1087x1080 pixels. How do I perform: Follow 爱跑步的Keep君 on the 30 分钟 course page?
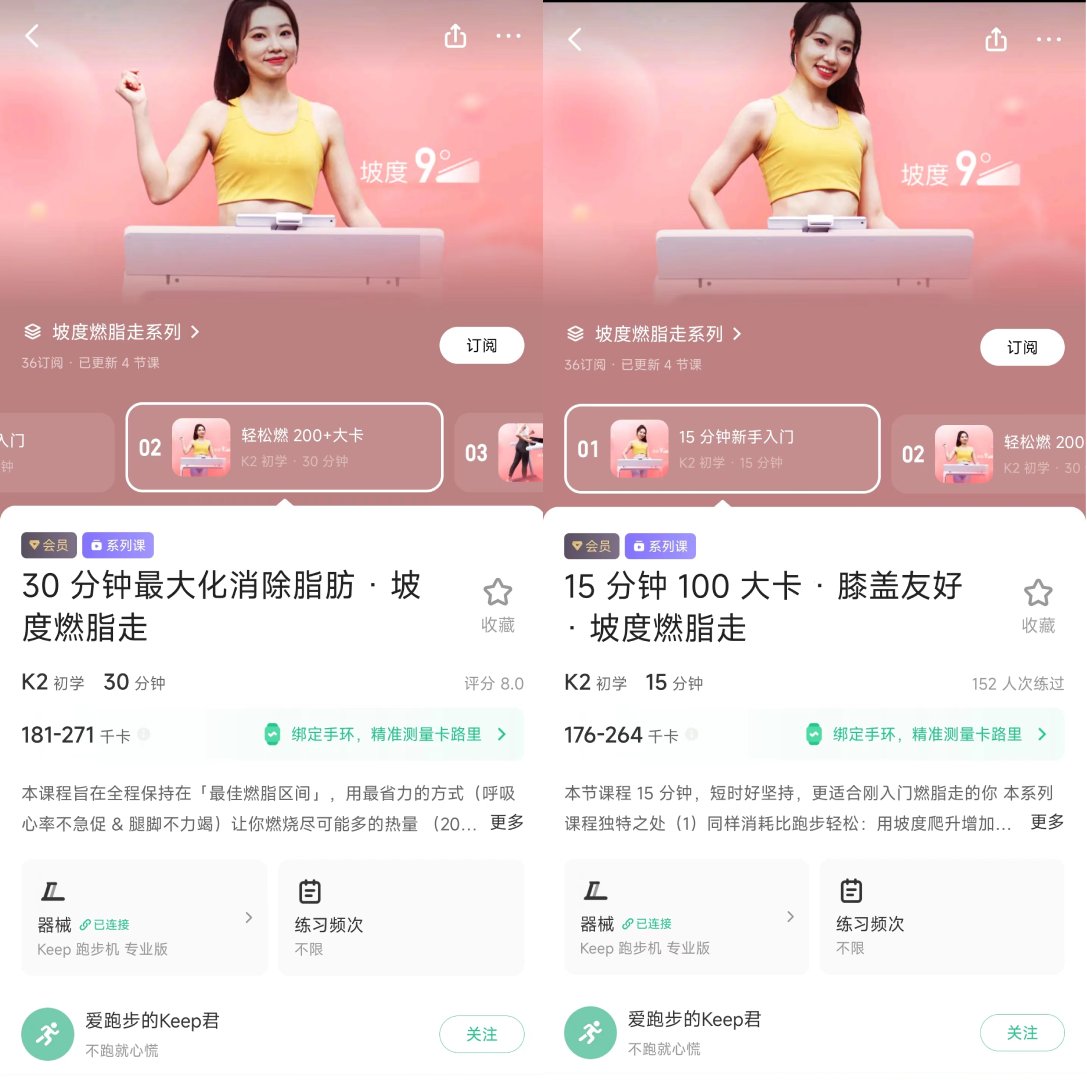[x=481, y=1034]
